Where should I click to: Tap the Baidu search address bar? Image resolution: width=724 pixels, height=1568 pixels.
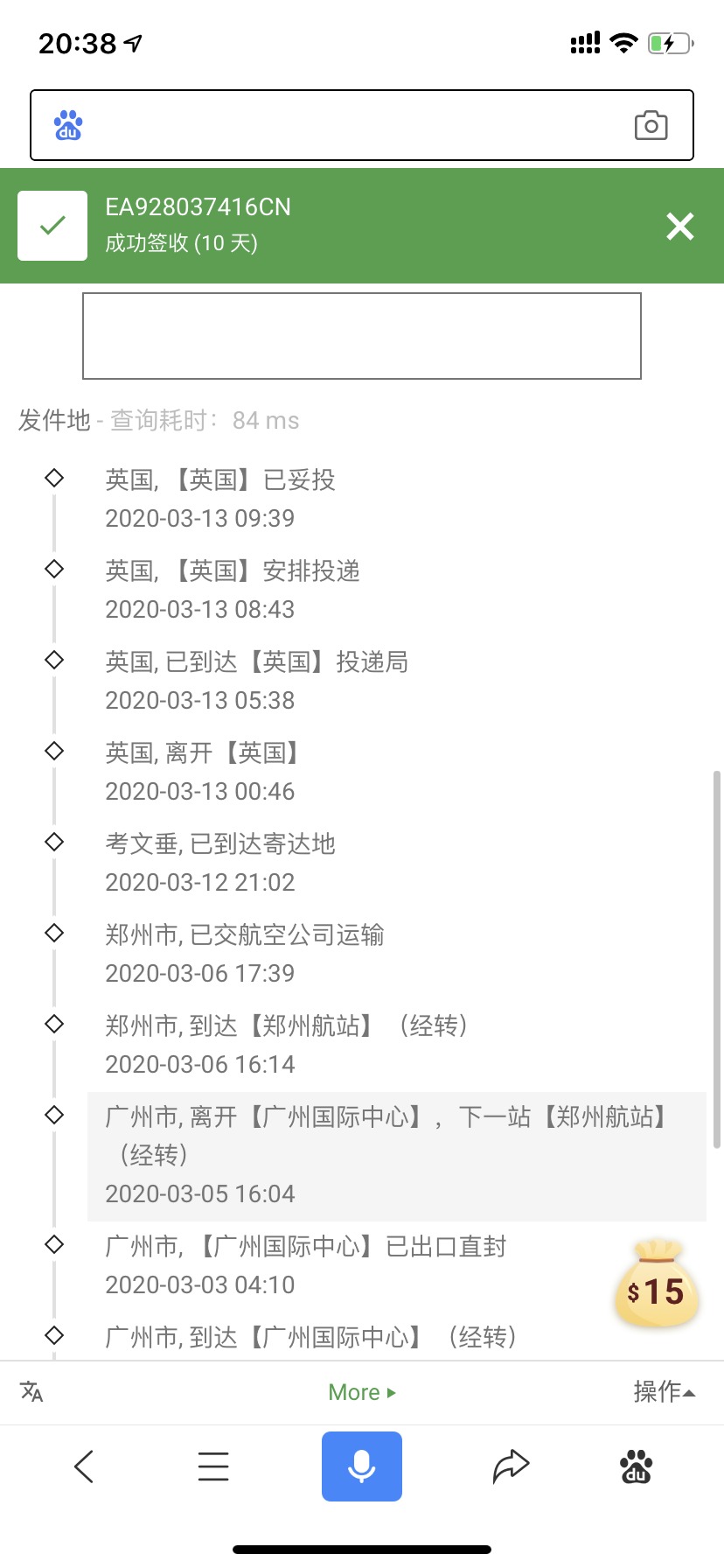[x=350, y=125]
